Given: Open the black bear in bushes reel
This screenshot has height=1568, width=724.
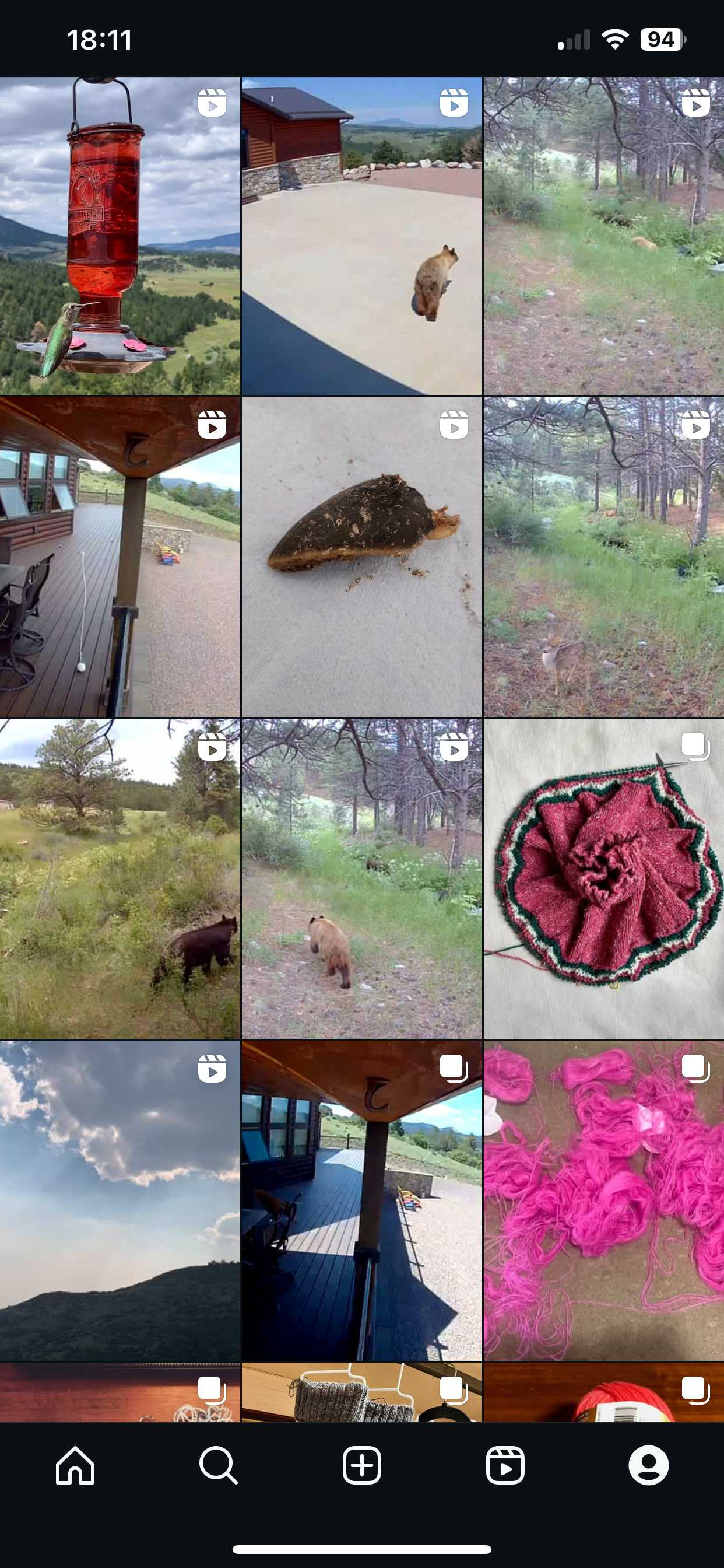Looking at the screenshot, I should (x=120, y=878).
